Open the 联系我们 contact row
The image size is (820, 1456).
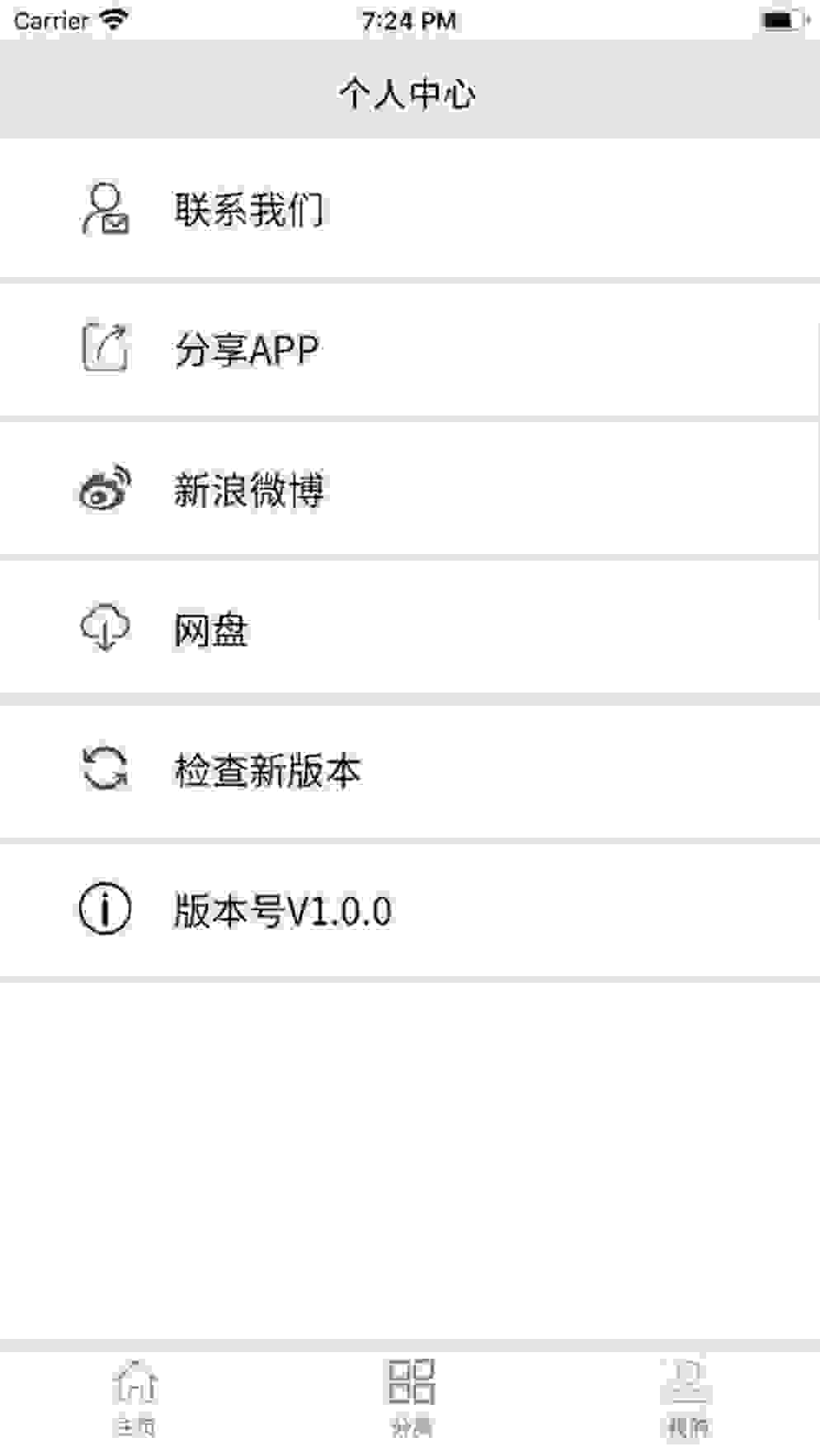click(x=247, y=209)
